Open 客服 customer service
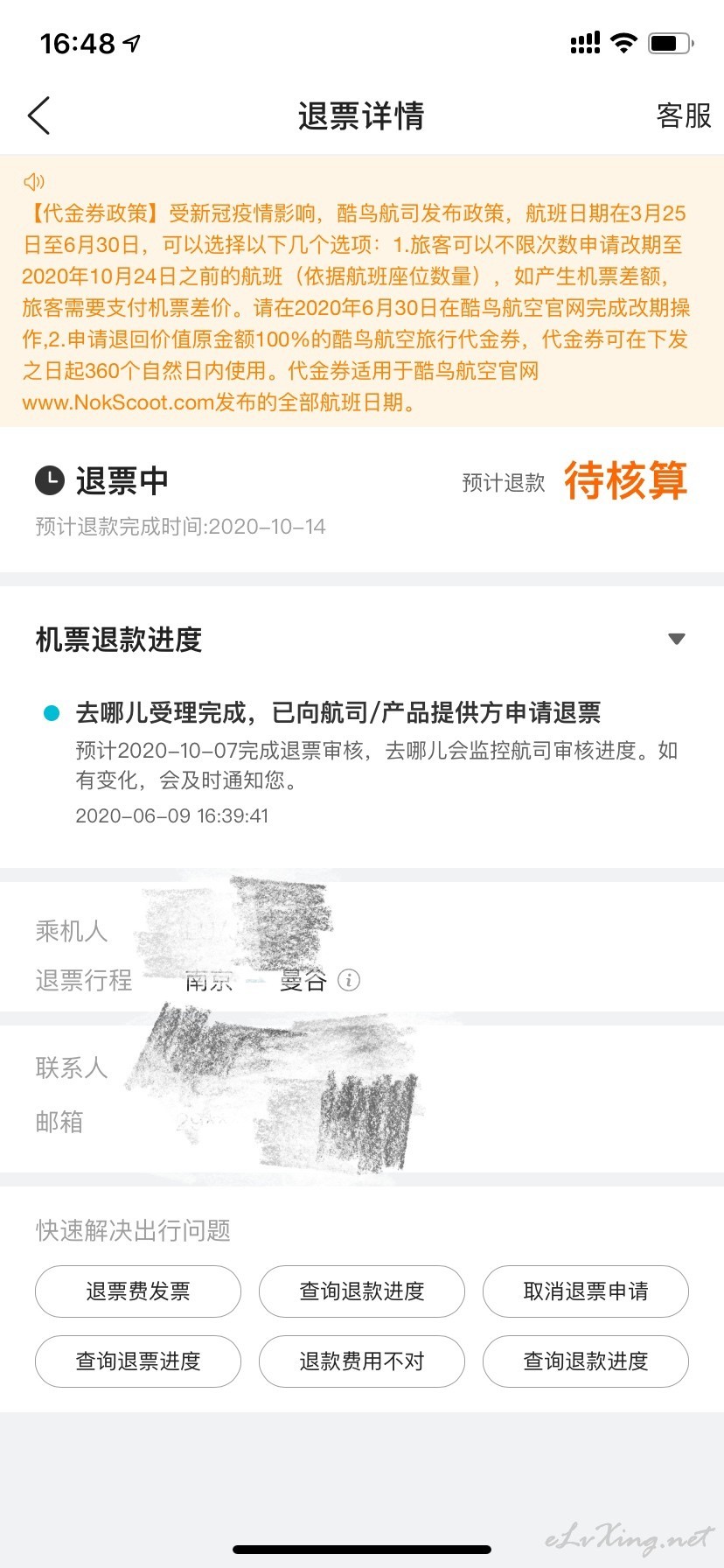 tap(684, 115)
